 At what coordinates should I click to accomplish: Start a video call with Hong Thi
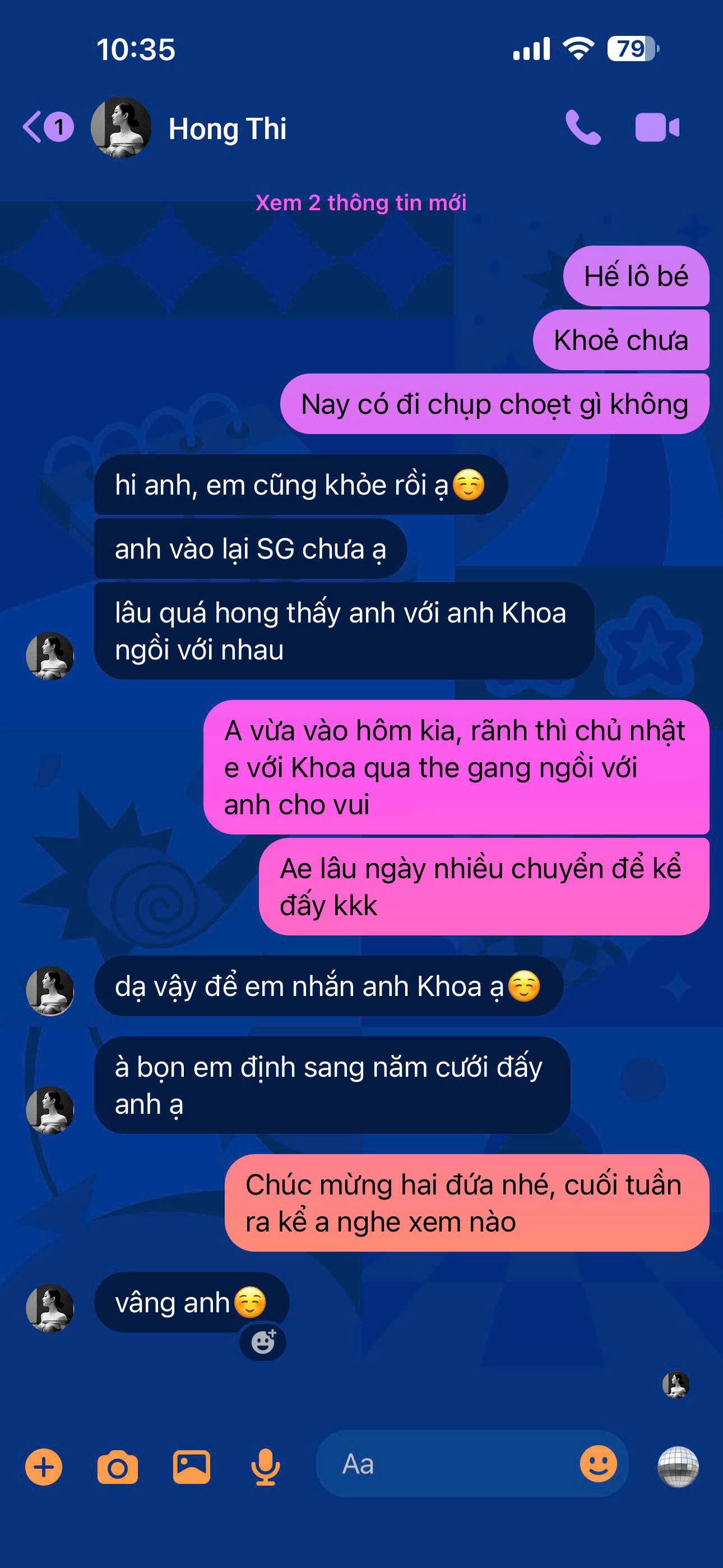pyautogui.click(x=657, y=128)
